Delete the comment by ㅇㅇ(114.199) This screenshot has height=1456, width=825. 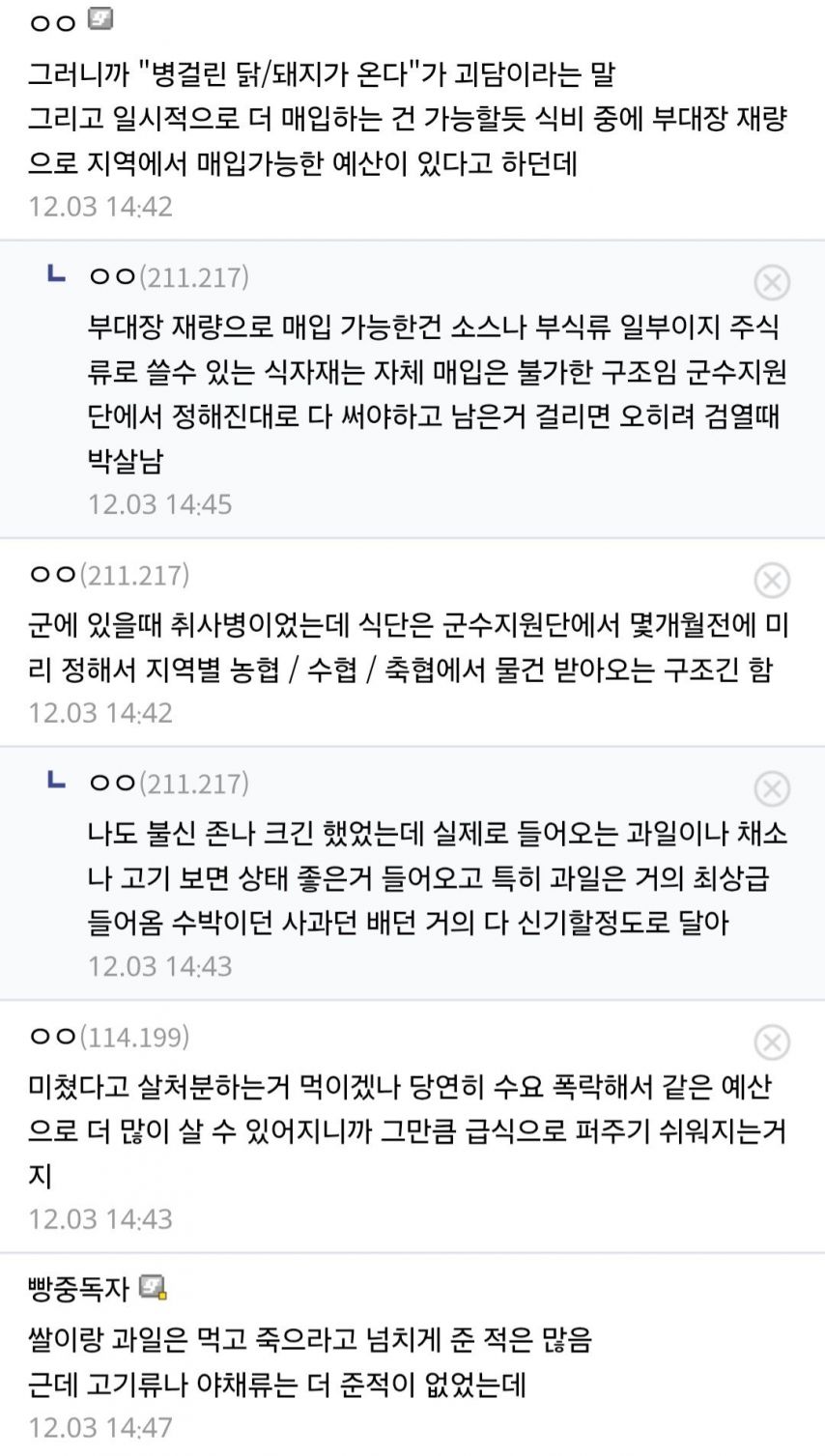771,1042
